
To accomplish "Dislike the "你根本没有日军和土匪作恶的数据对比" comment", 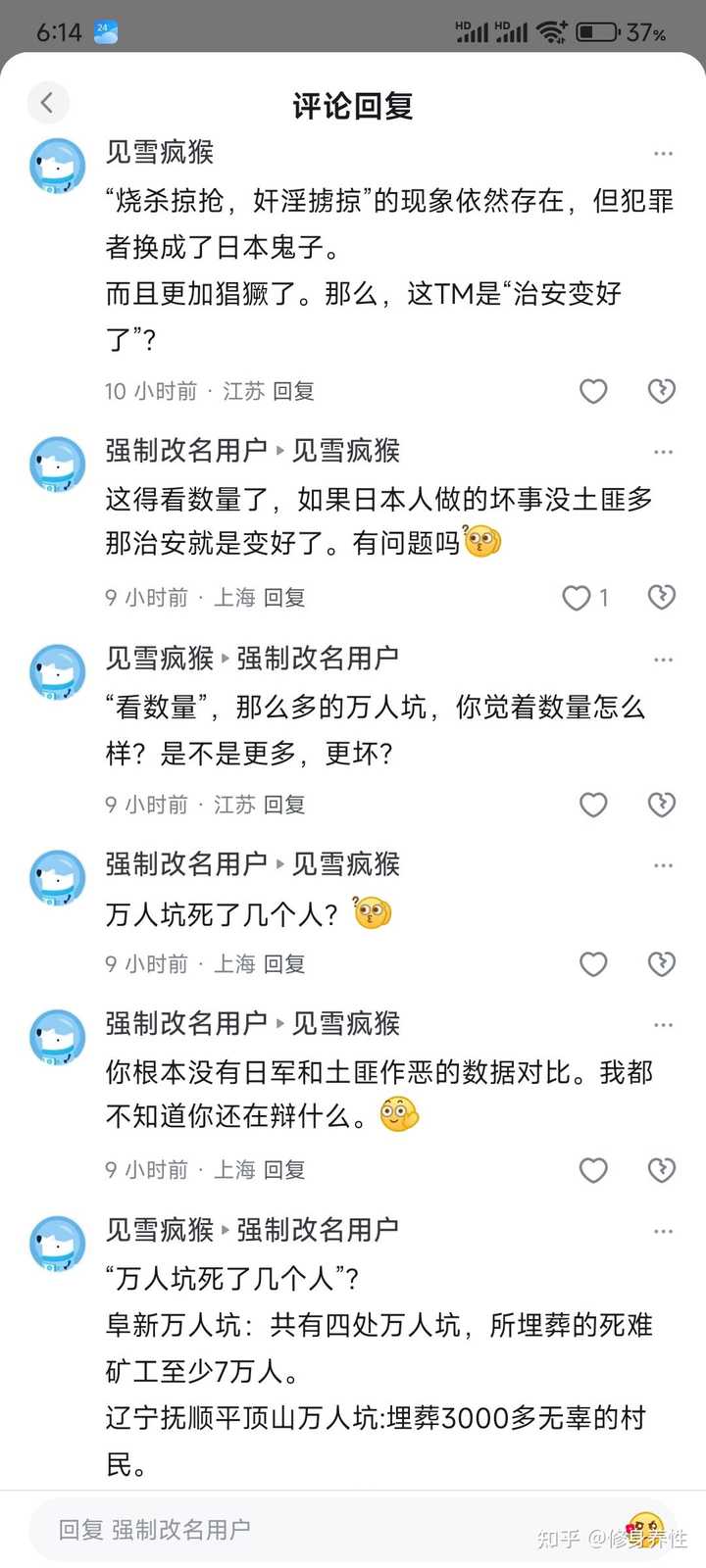I will click(662, 1170).
